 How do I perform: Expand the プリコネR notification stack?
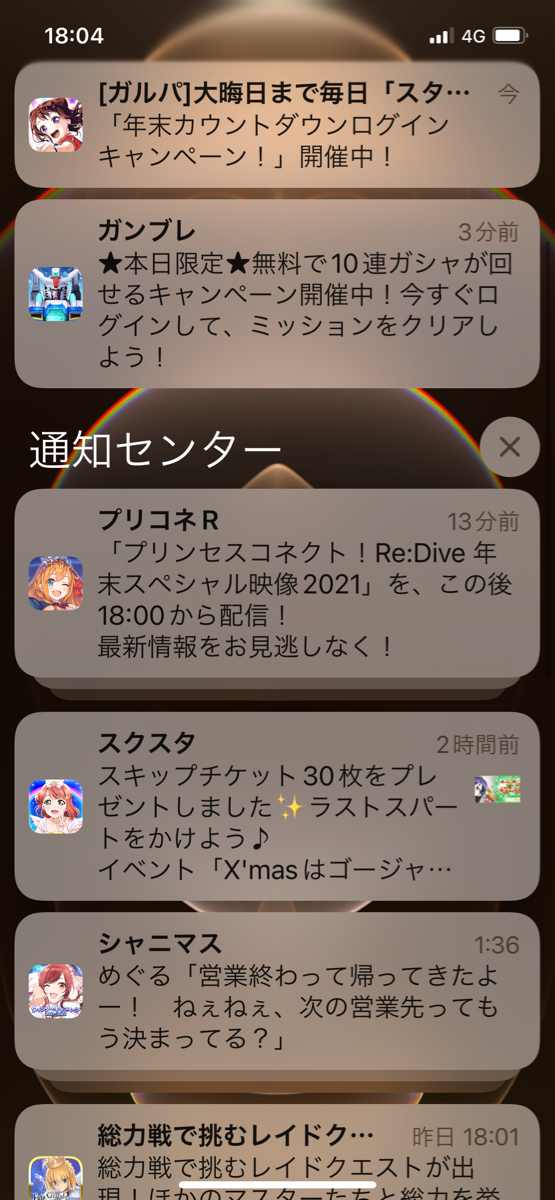click(x=277, y=583)
